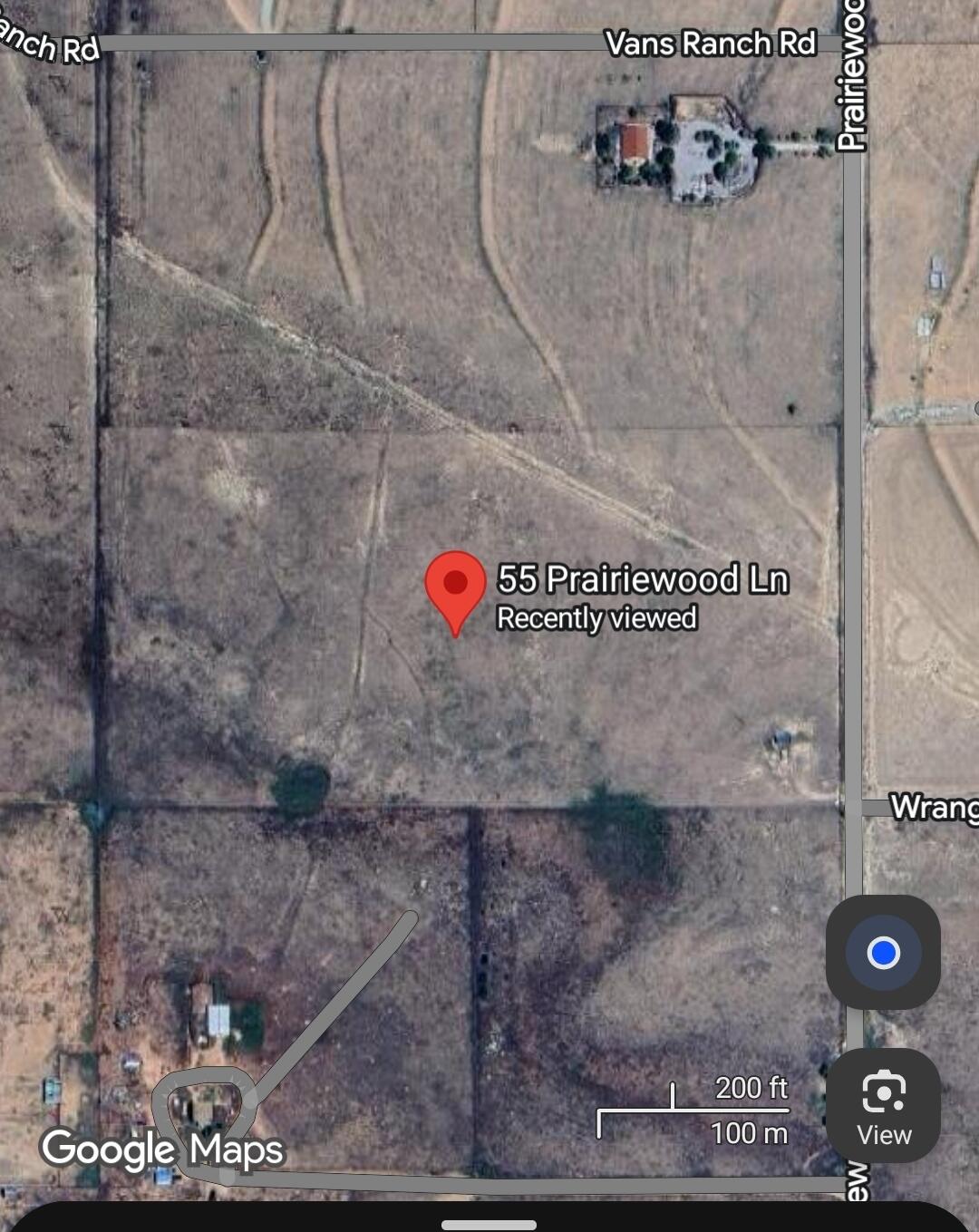
Task: Open the Lens View camera button
Action: click(884, 1106)
